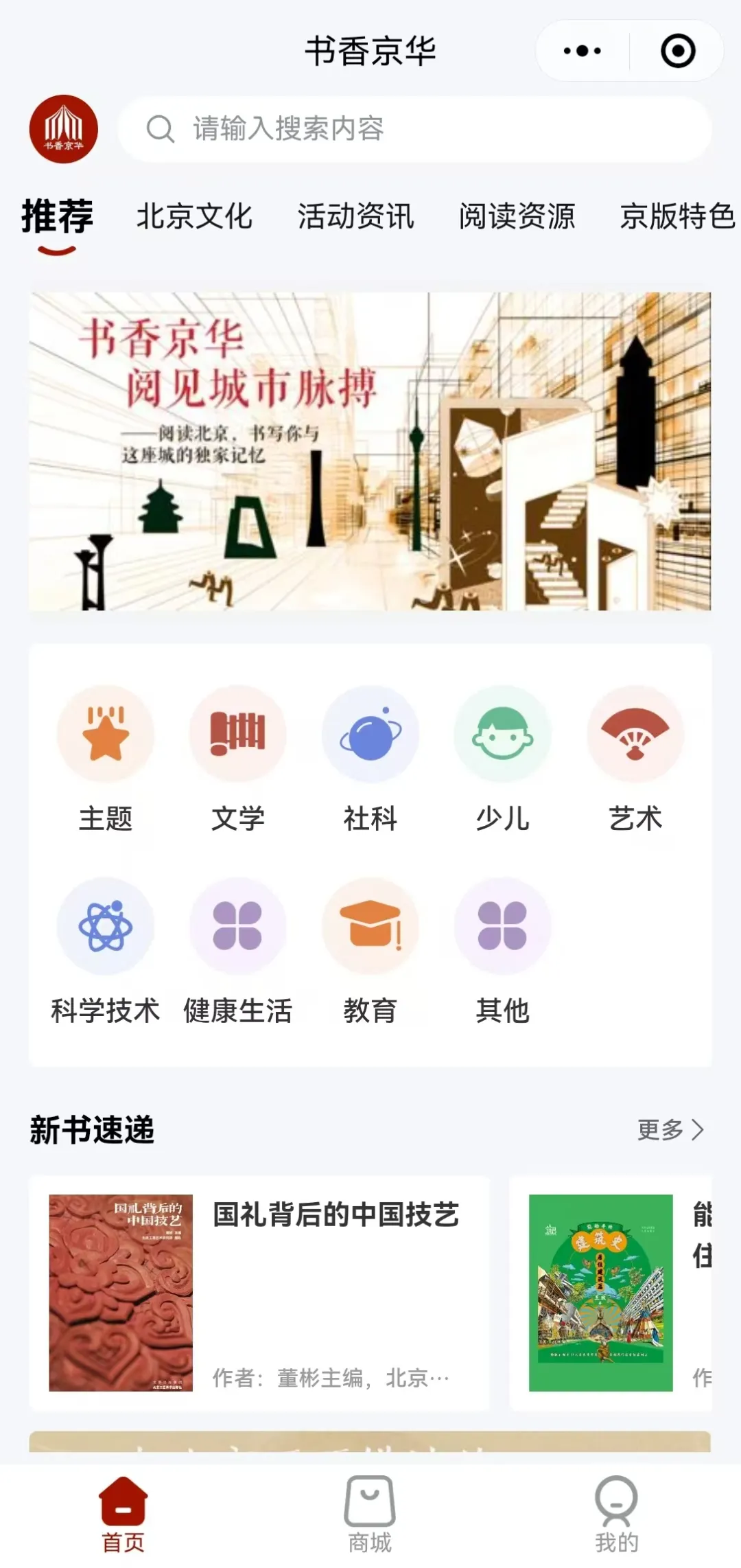Tap the search box 请输入搜索内容
This screenshot has height=1568, width=741.
(x=414, y=129)
